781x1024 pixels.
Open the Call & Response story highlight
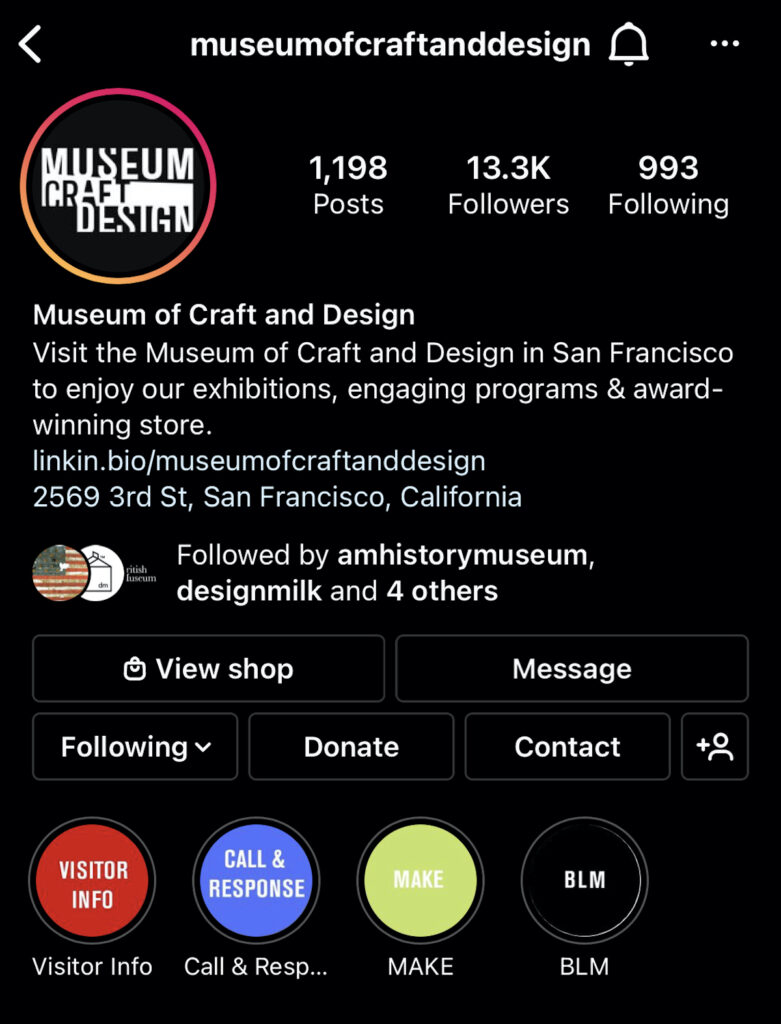tap(256, 881)
